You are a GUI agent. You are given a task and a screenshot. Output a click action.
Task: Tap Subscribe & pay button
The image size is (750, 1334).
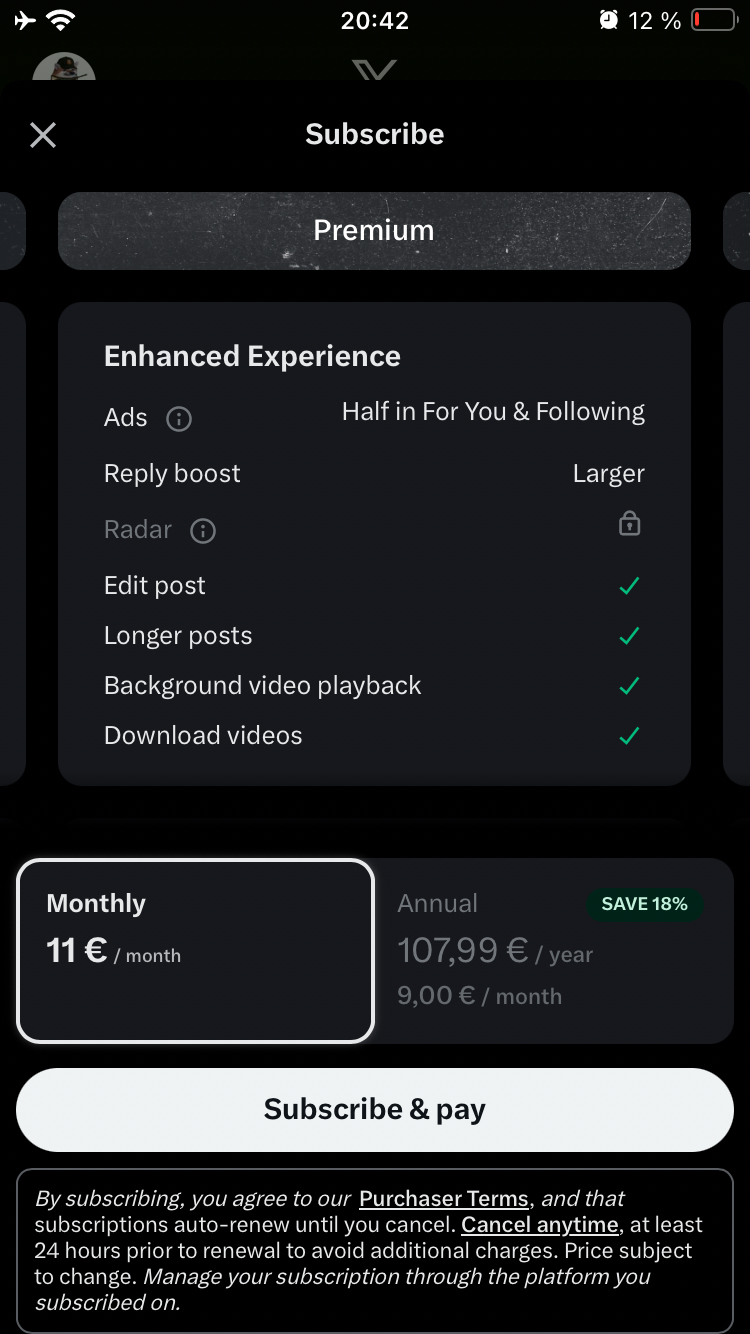click(x=375, y=1109)
